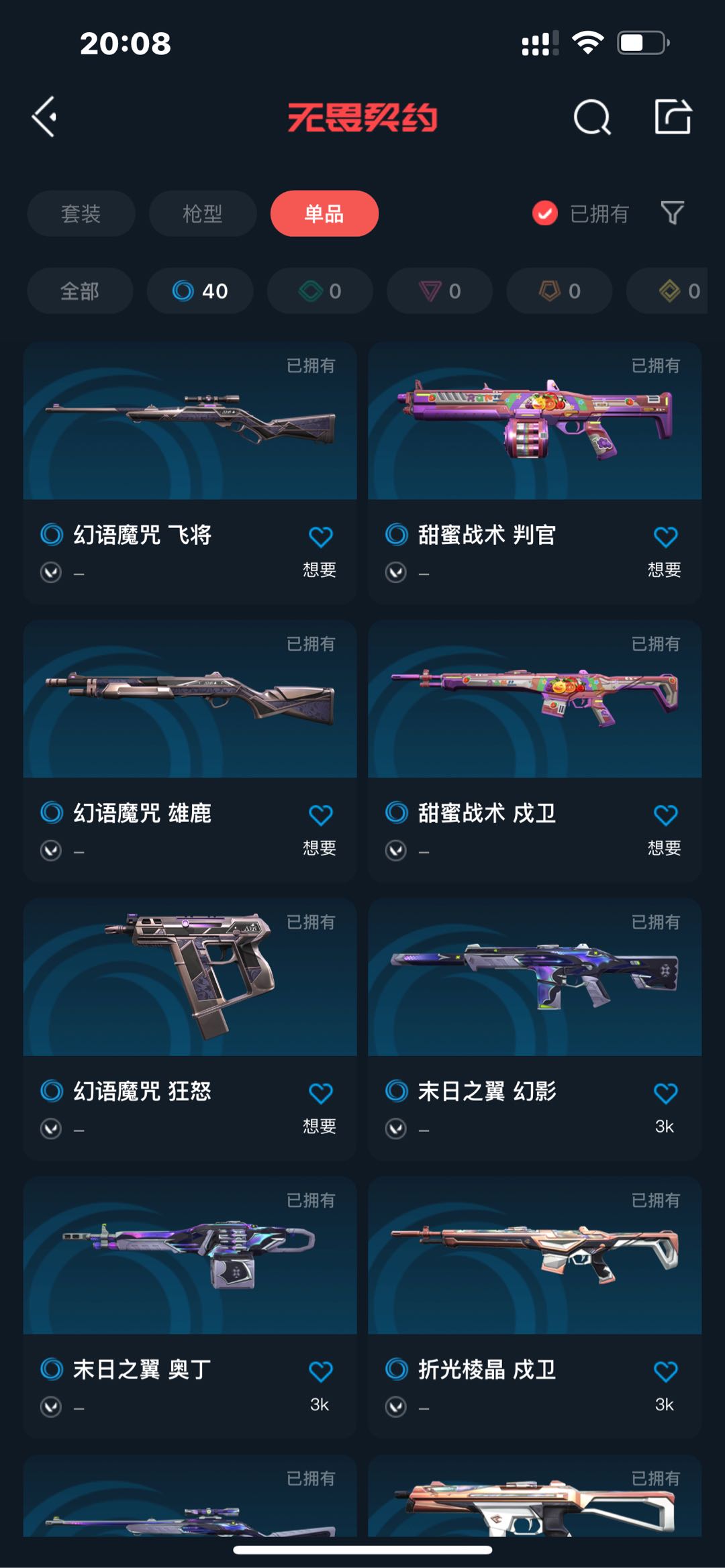This screenshot has height=1568, width=725.
Task: Share this page via share icon
Action: tap(673, 117)
